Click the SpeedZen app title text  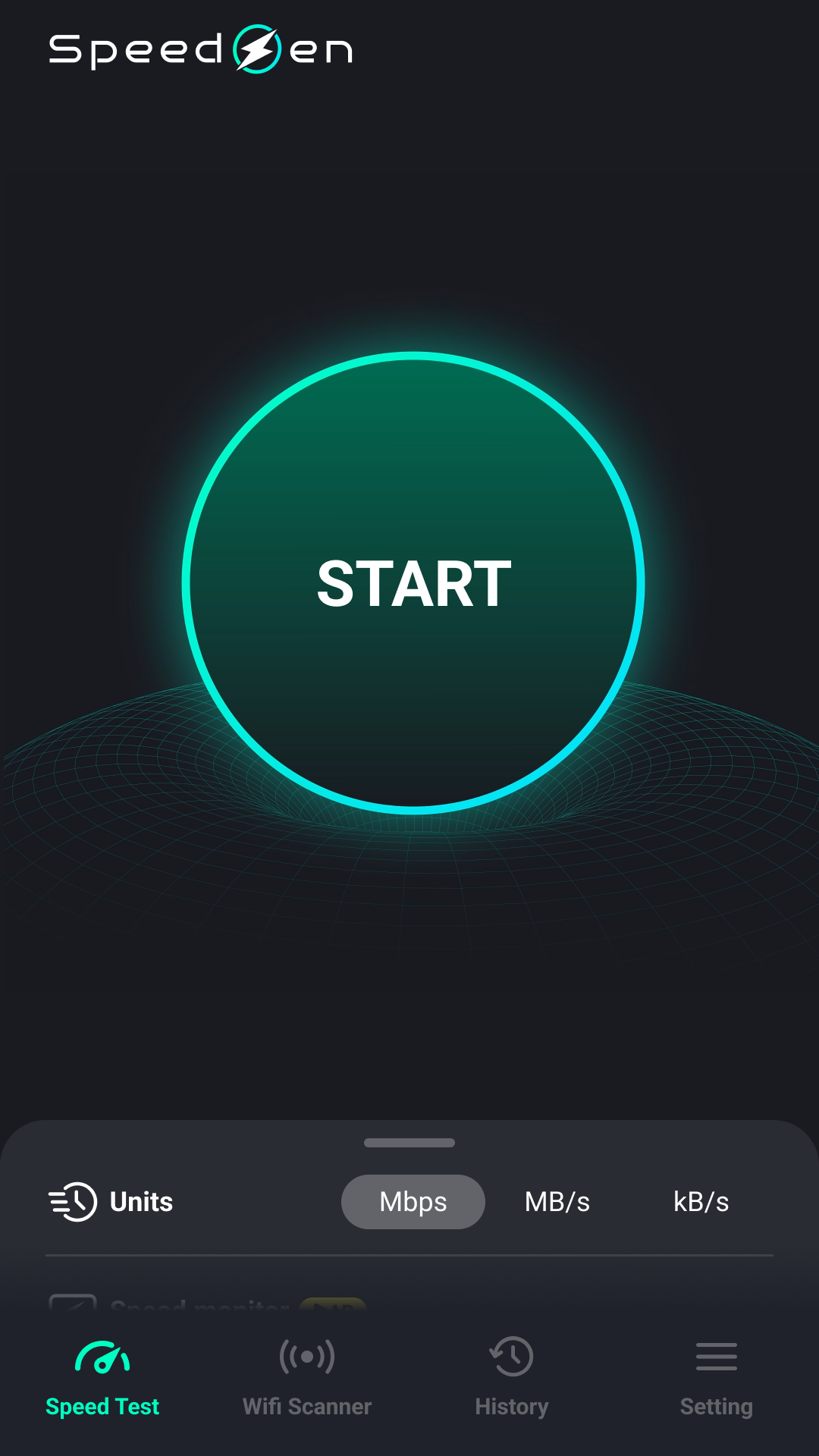199,50
